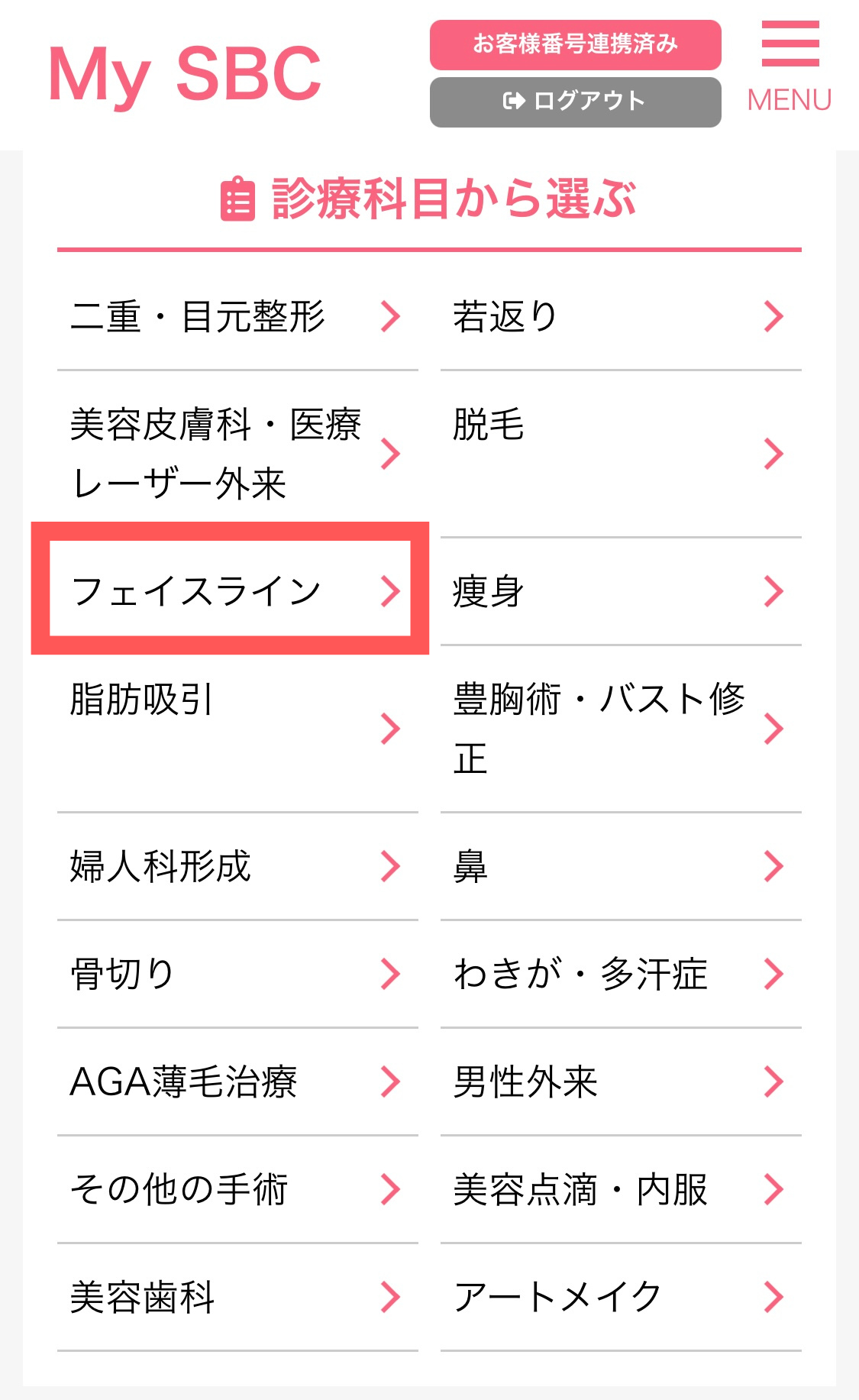The image size is (859, 1400).
Task: Open 二重・目元整形 category
Action: coord(237,317)
